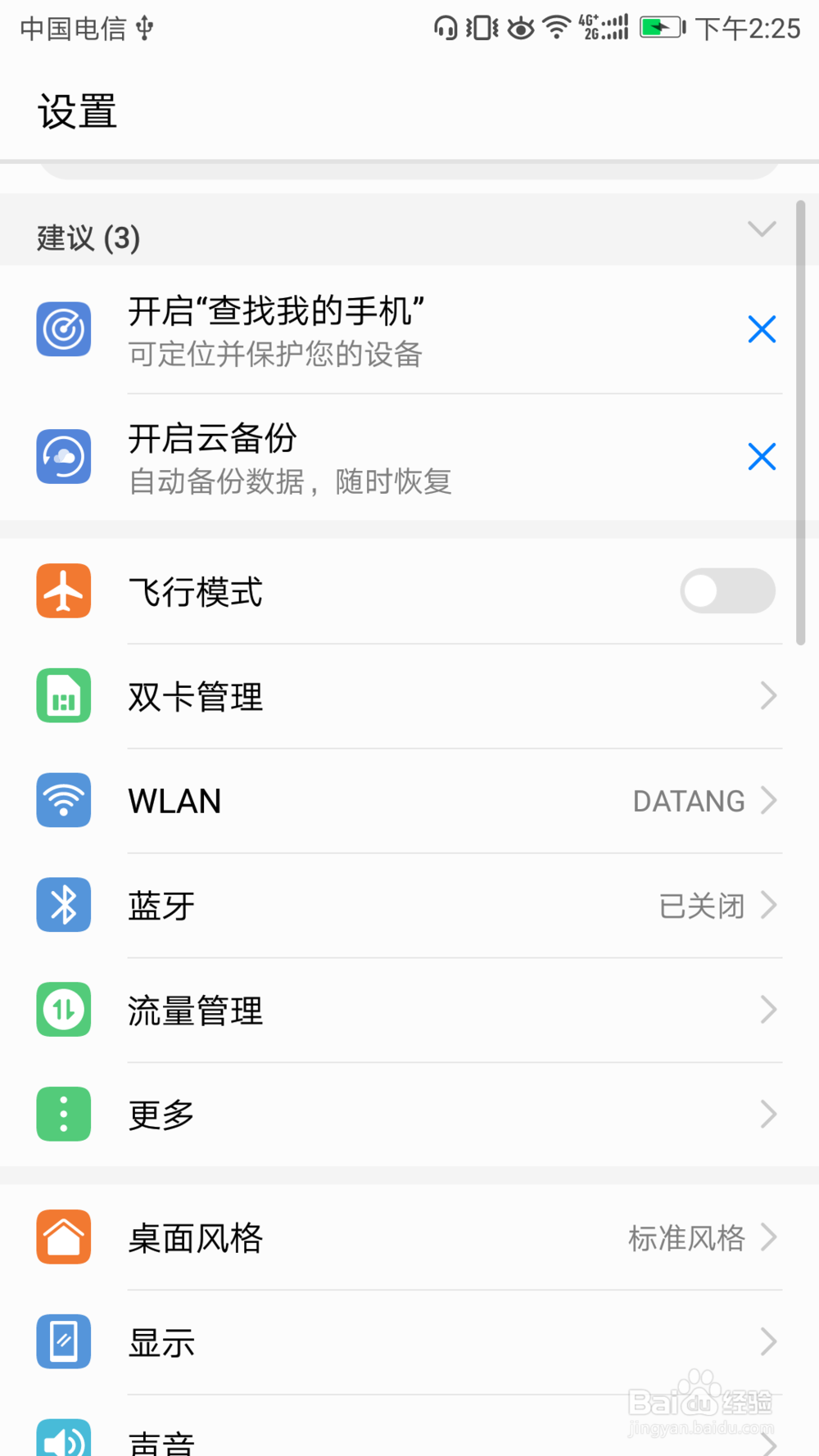Select the WLAN Wi-Fi icon
Viewport: 819px width, 1456px height.
coord(63,800)
